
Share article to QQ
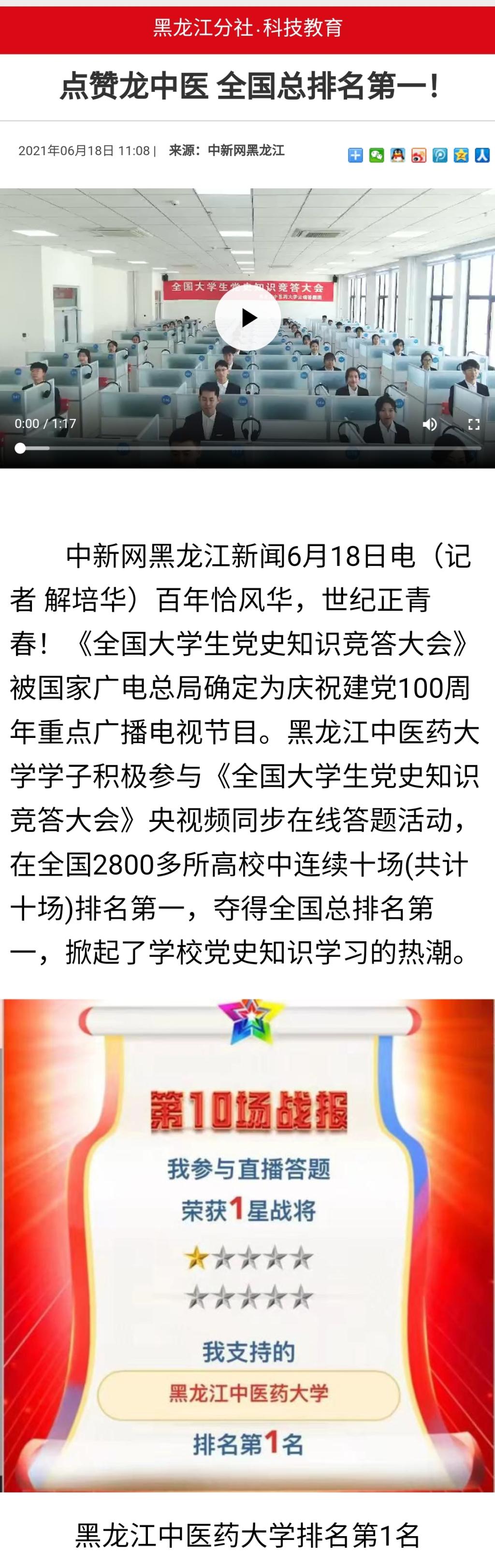tap(397, 155)
